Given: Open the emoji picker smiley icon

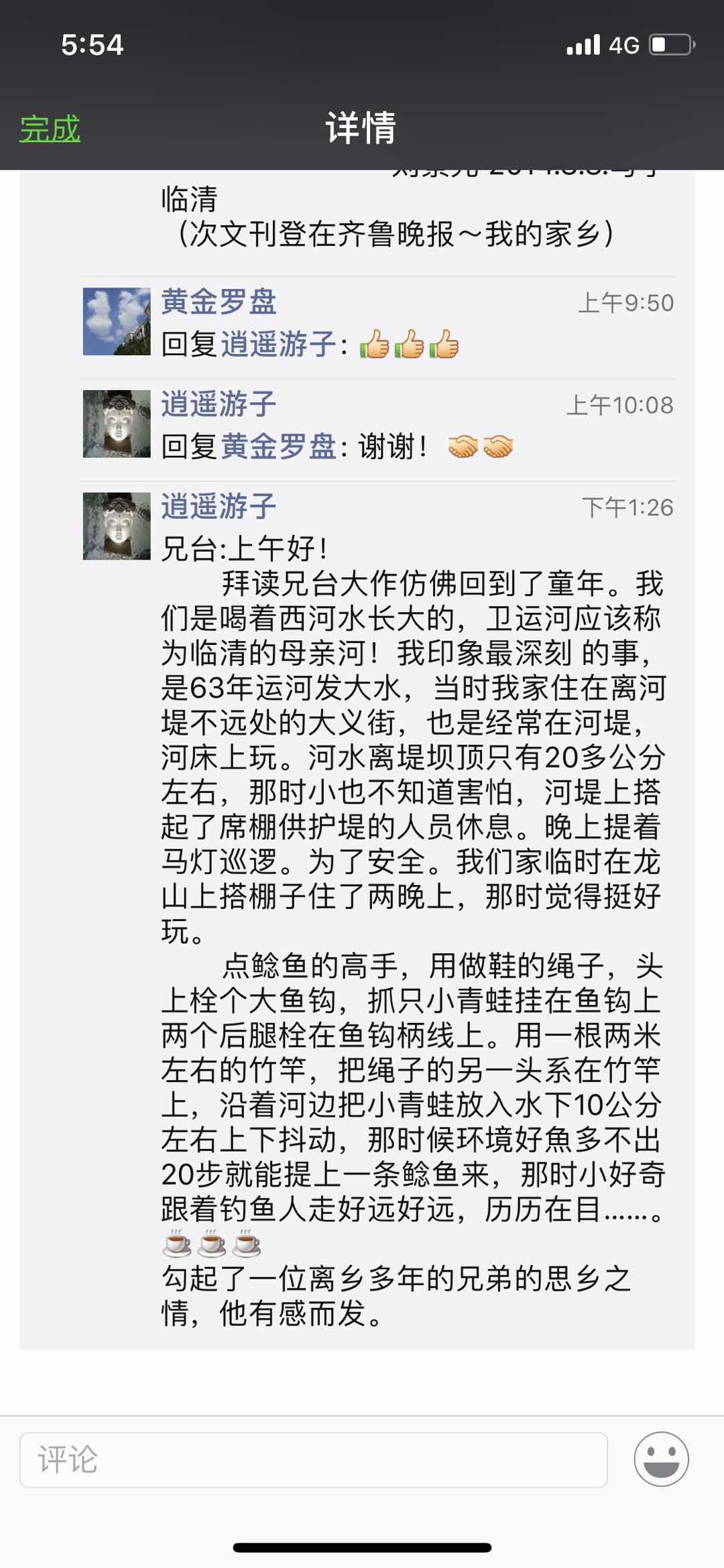Looking at the screenshot, I should pyautogui.click(x=661, y=1459).
